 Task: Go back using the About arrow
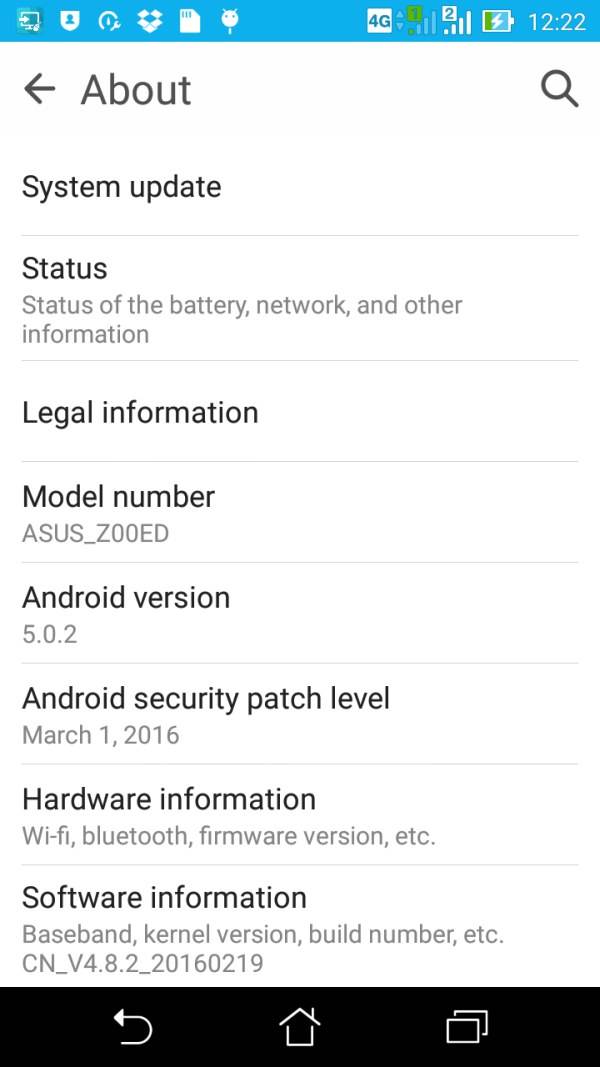[39, 89]
